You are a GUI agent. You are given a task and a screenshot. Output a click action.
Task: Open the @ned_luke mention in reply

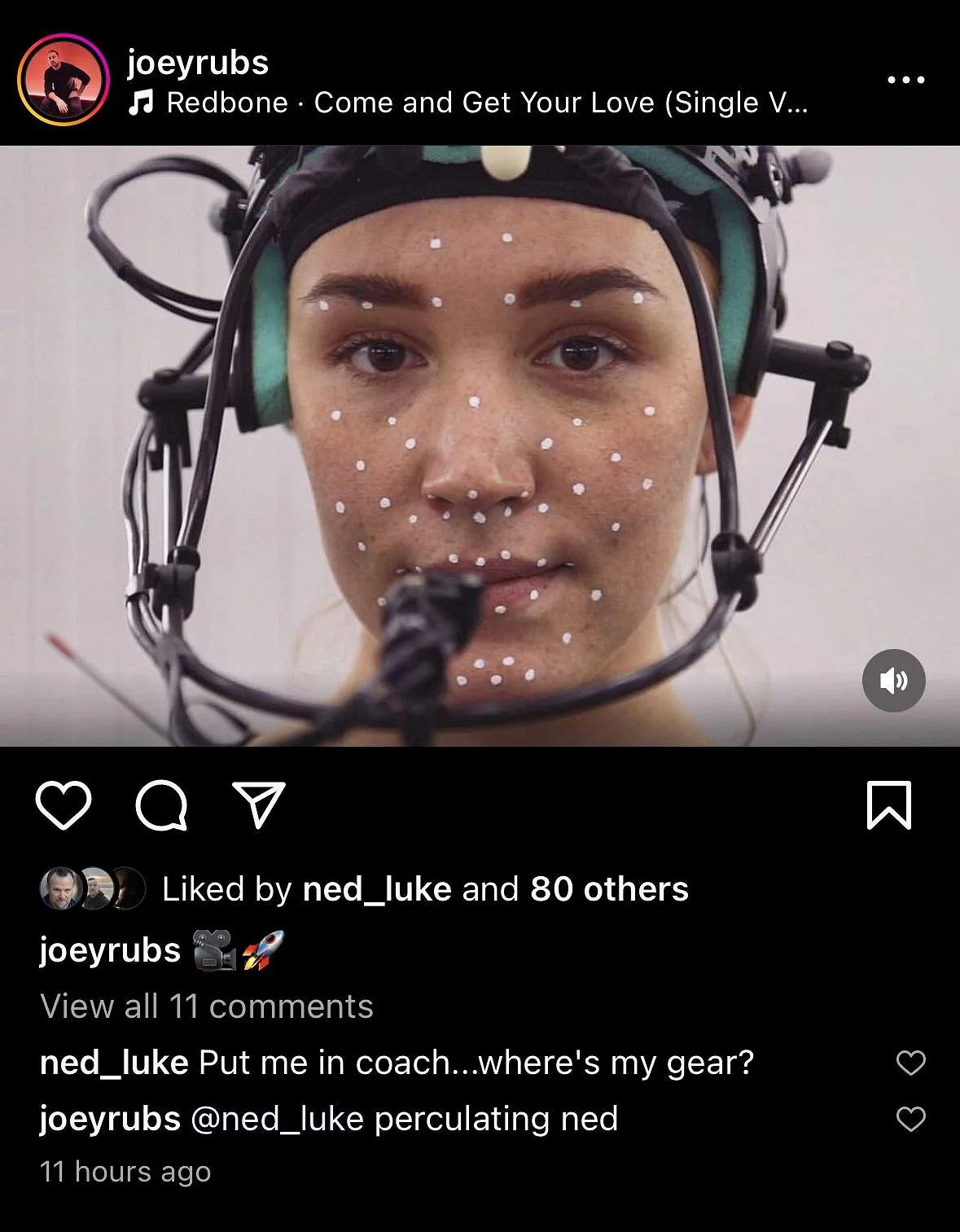pyautogui.click(x=277, y=1119)
